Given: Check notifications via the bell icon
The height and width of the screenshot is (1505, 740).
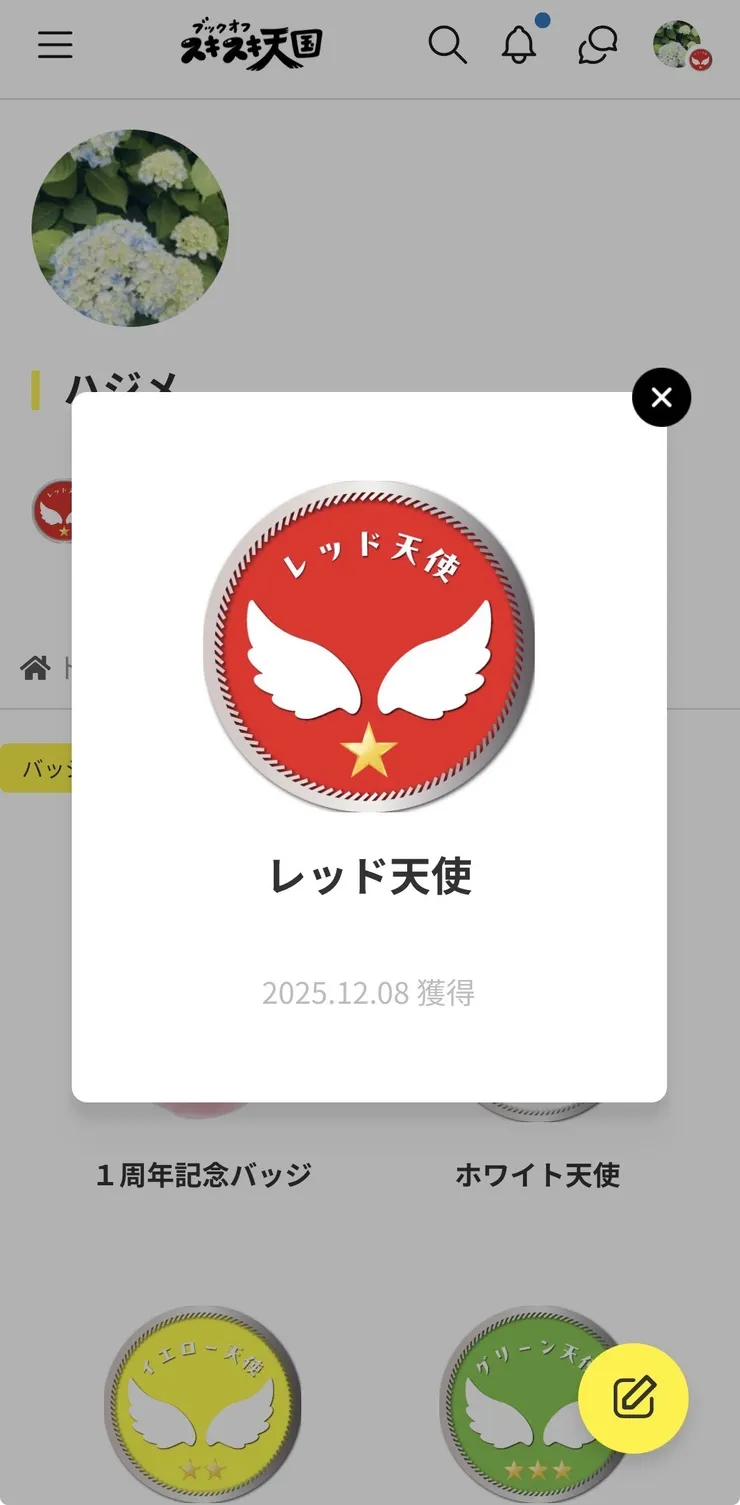Looking at the screenshot, I should [x=519, y=46].
